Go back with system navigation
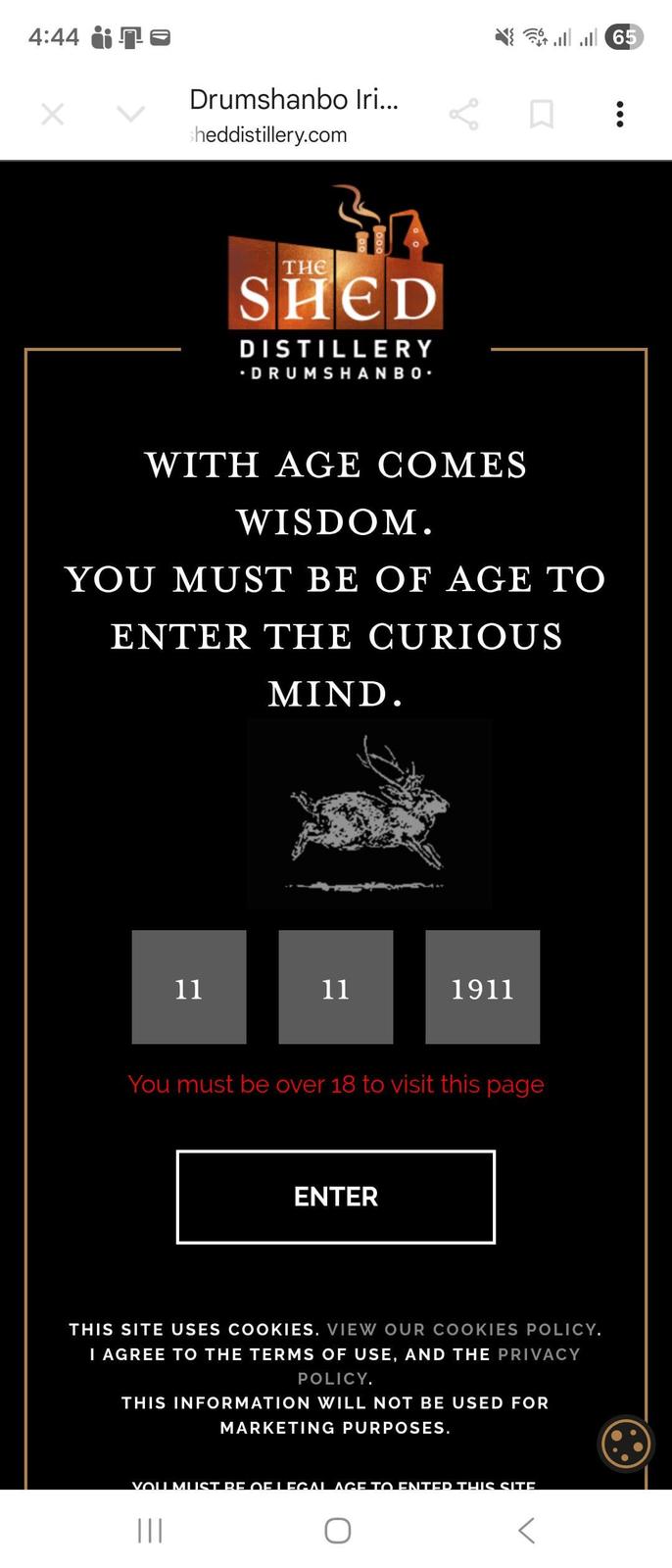Viewport: 672px width, 1568px height. point(526,1530)
